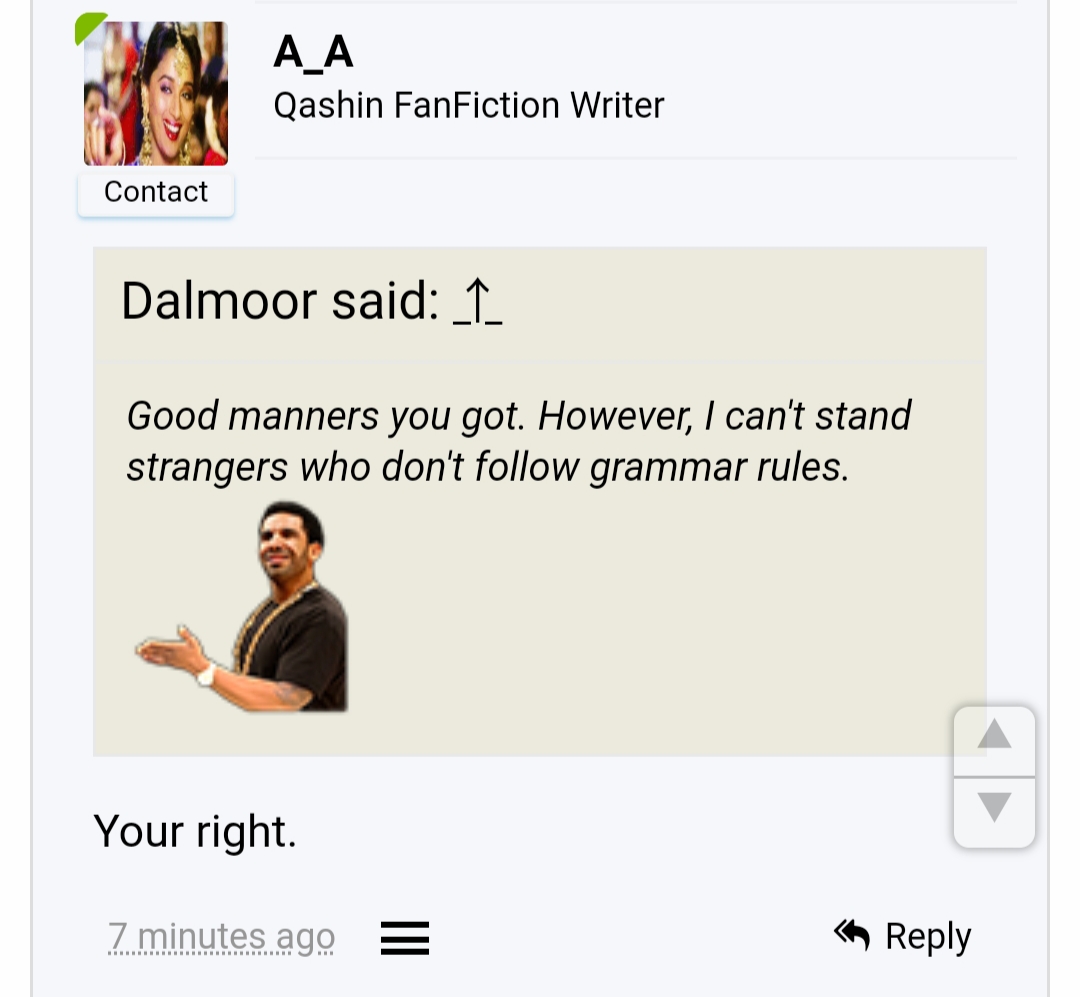Reply to A_A's post
The width and height of the screenshot is (1080, 997).
[x=904, y=937]
